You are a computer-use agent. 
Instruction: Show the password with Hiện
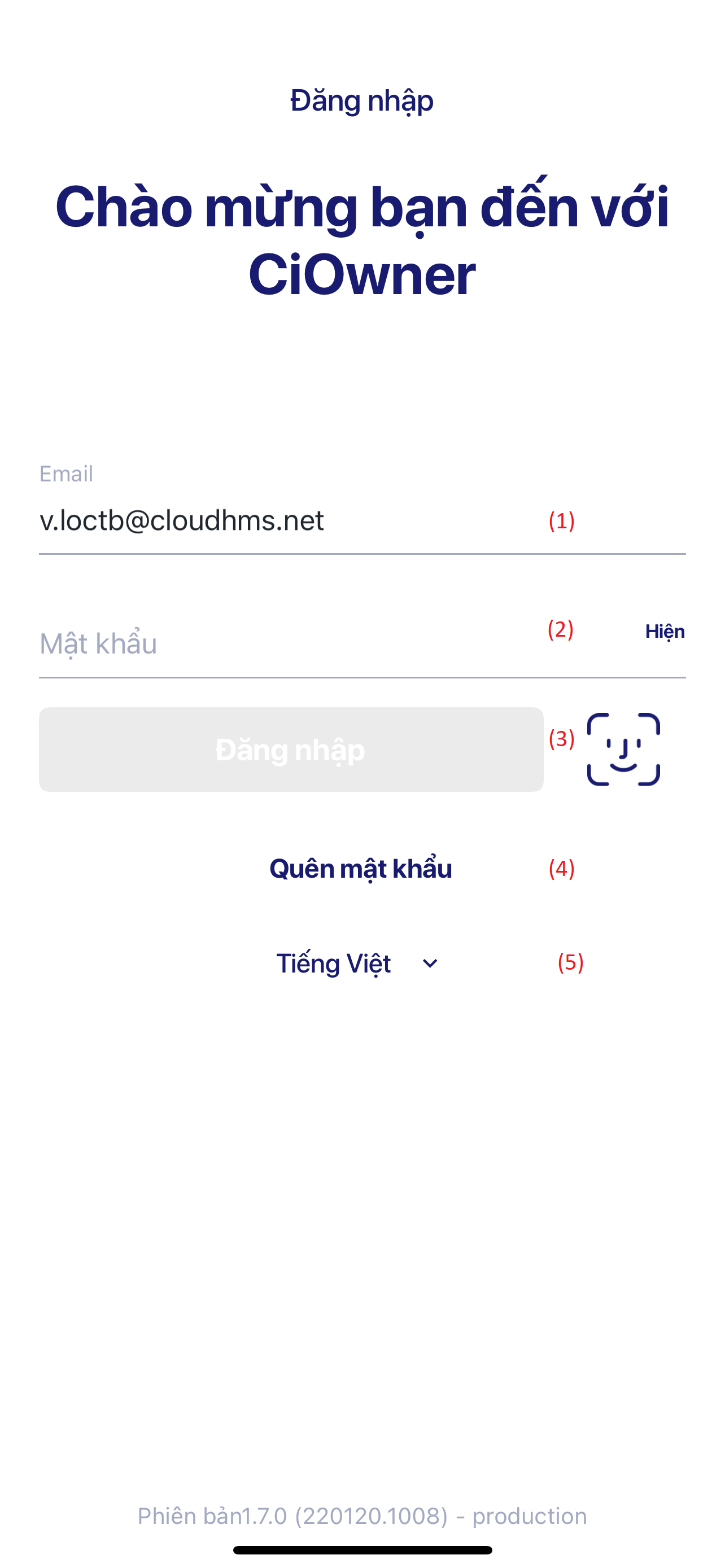[x=664, y=631]
